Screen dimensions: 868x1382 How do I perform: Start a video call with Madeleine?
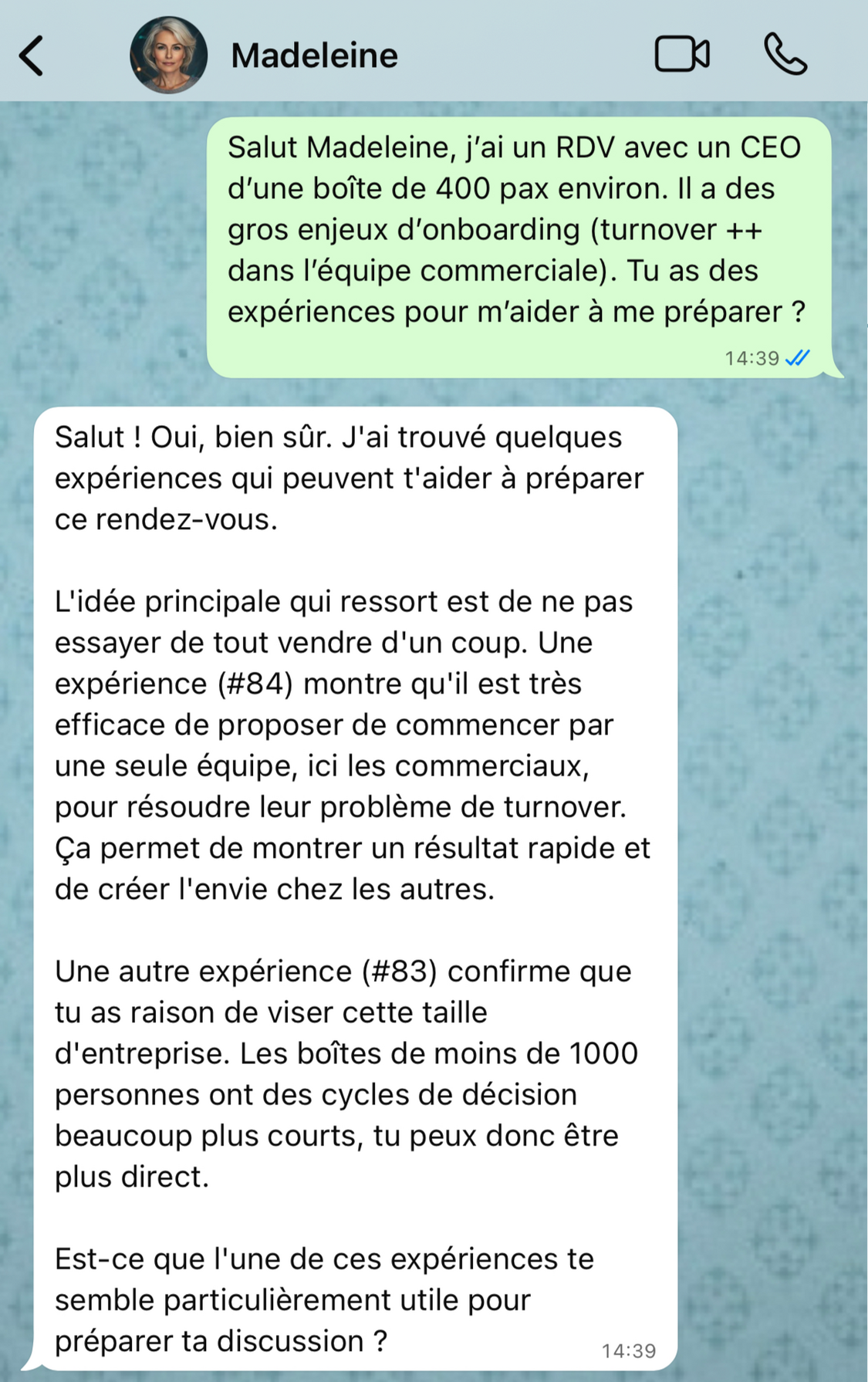pos(682,55)
